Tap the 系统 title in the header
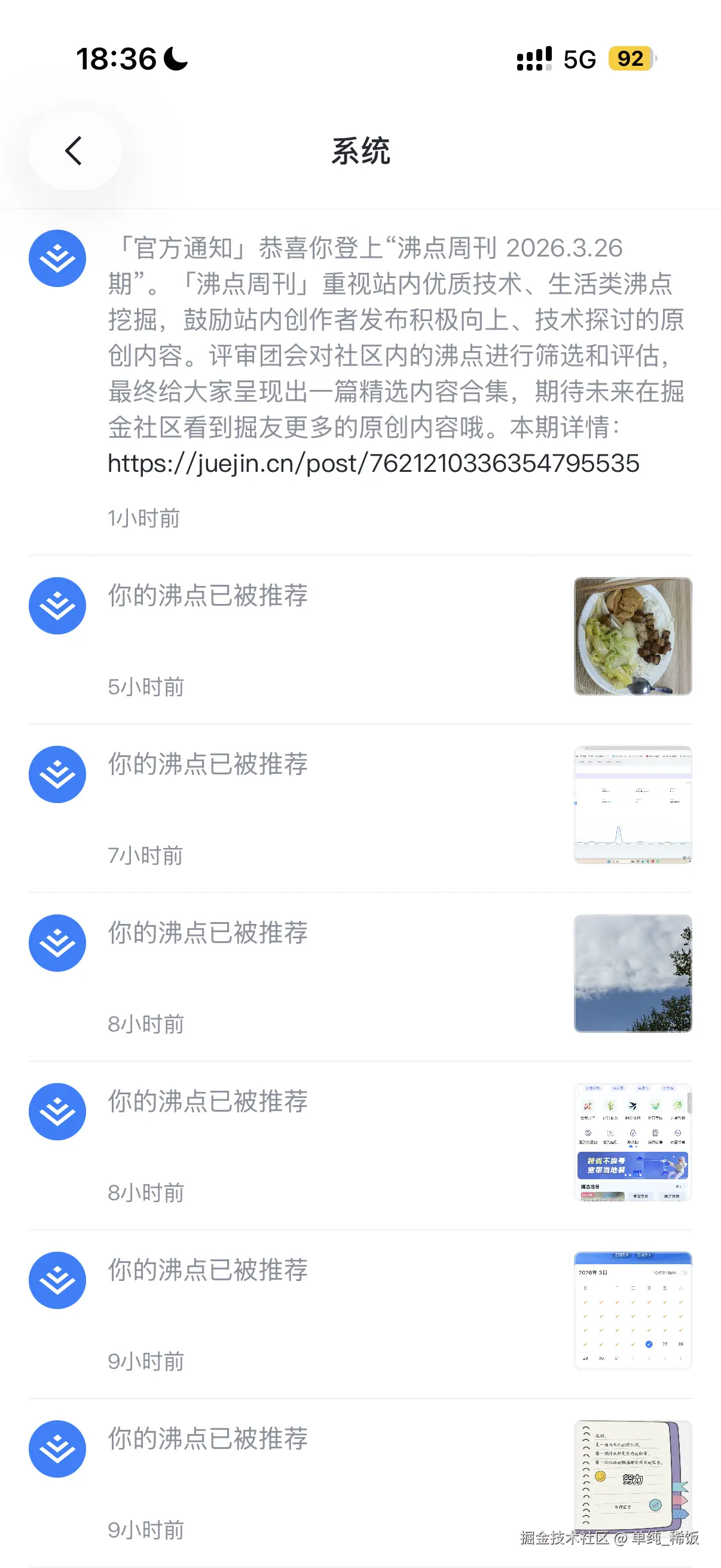 [360, 152]
